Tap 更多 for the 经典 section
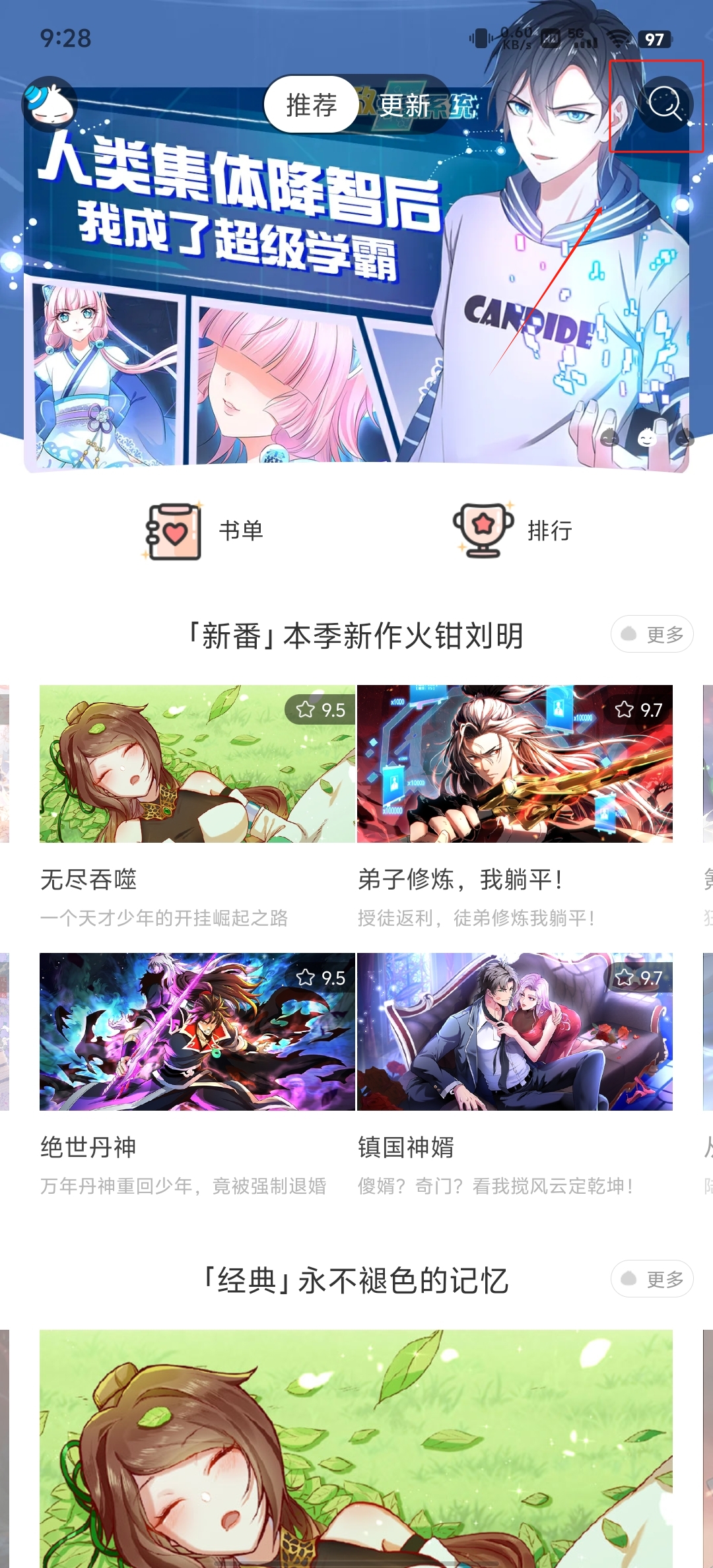The width and height of the screenshot is (713, 1568). click(x=652, y=1279)
